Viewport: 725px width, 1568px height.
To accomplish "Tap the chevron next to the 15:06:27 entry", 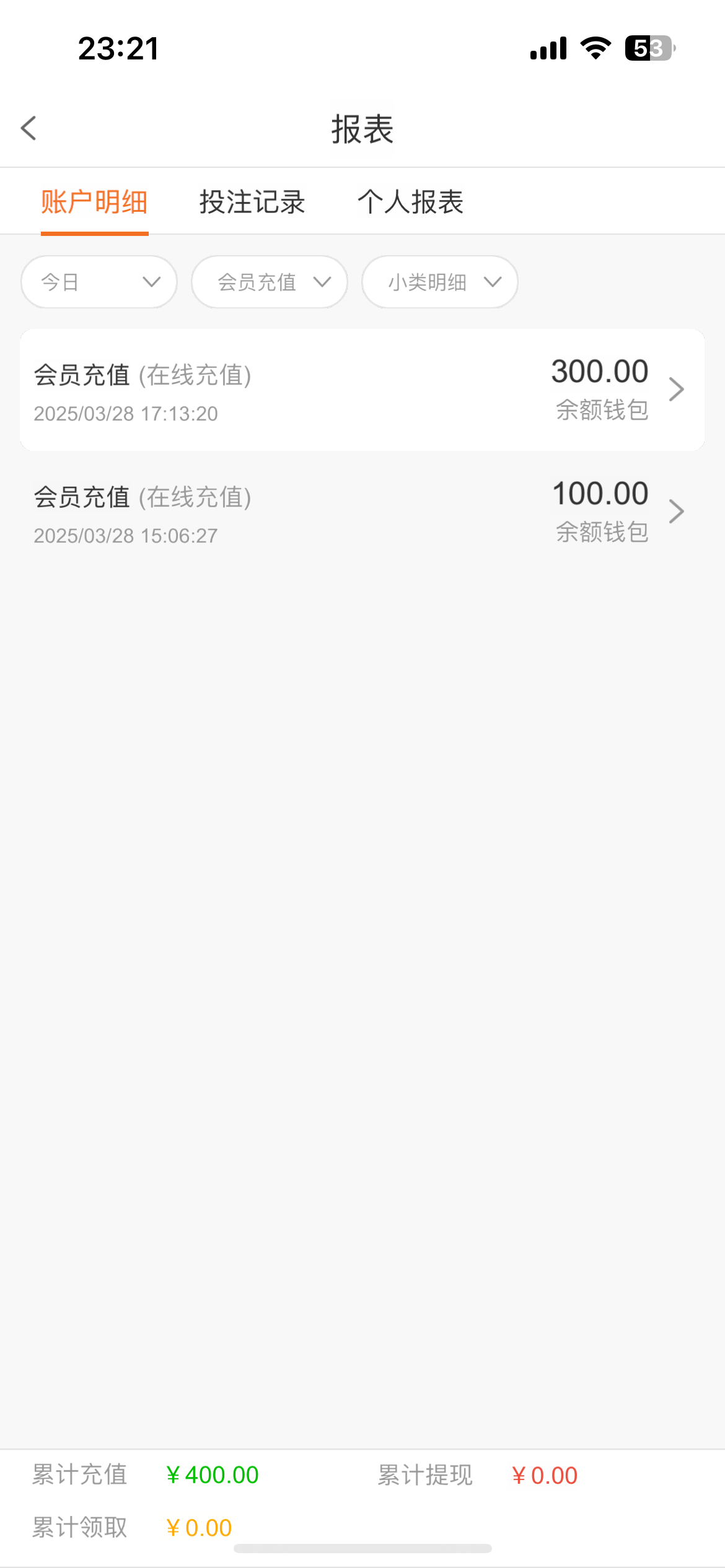I will (677, 510).
